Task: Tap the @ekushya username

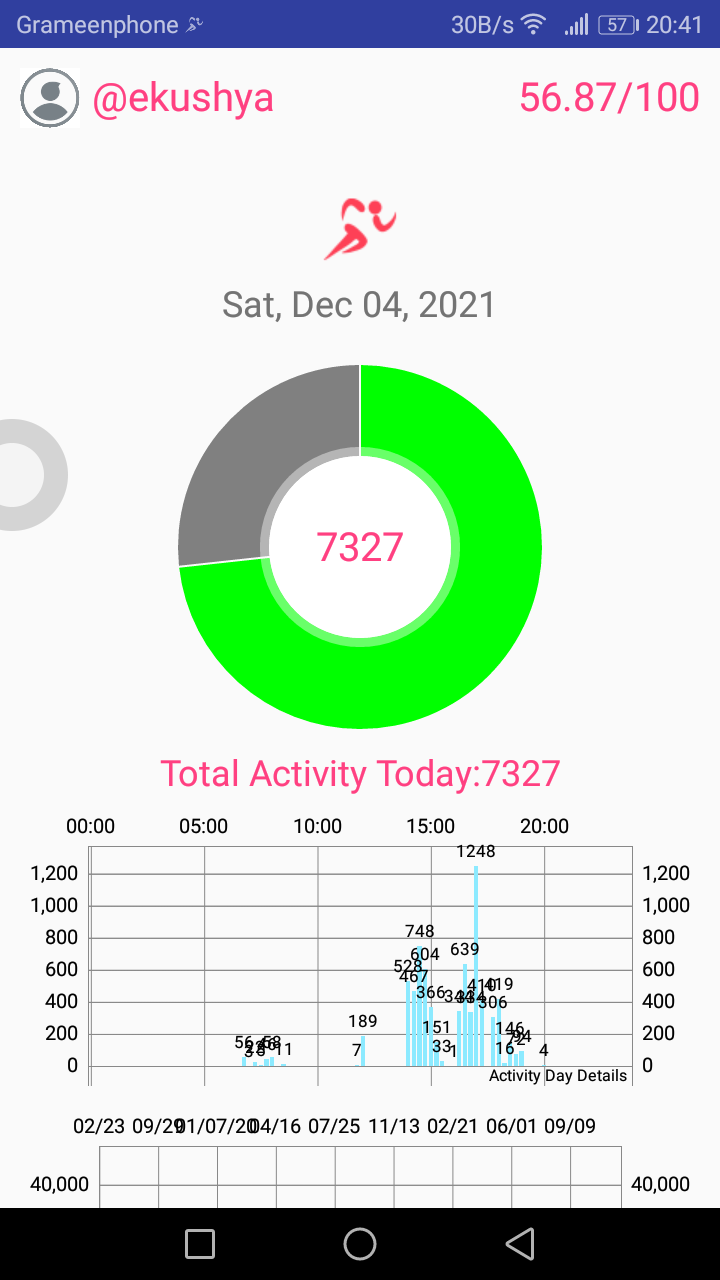Action: [183, 98]
